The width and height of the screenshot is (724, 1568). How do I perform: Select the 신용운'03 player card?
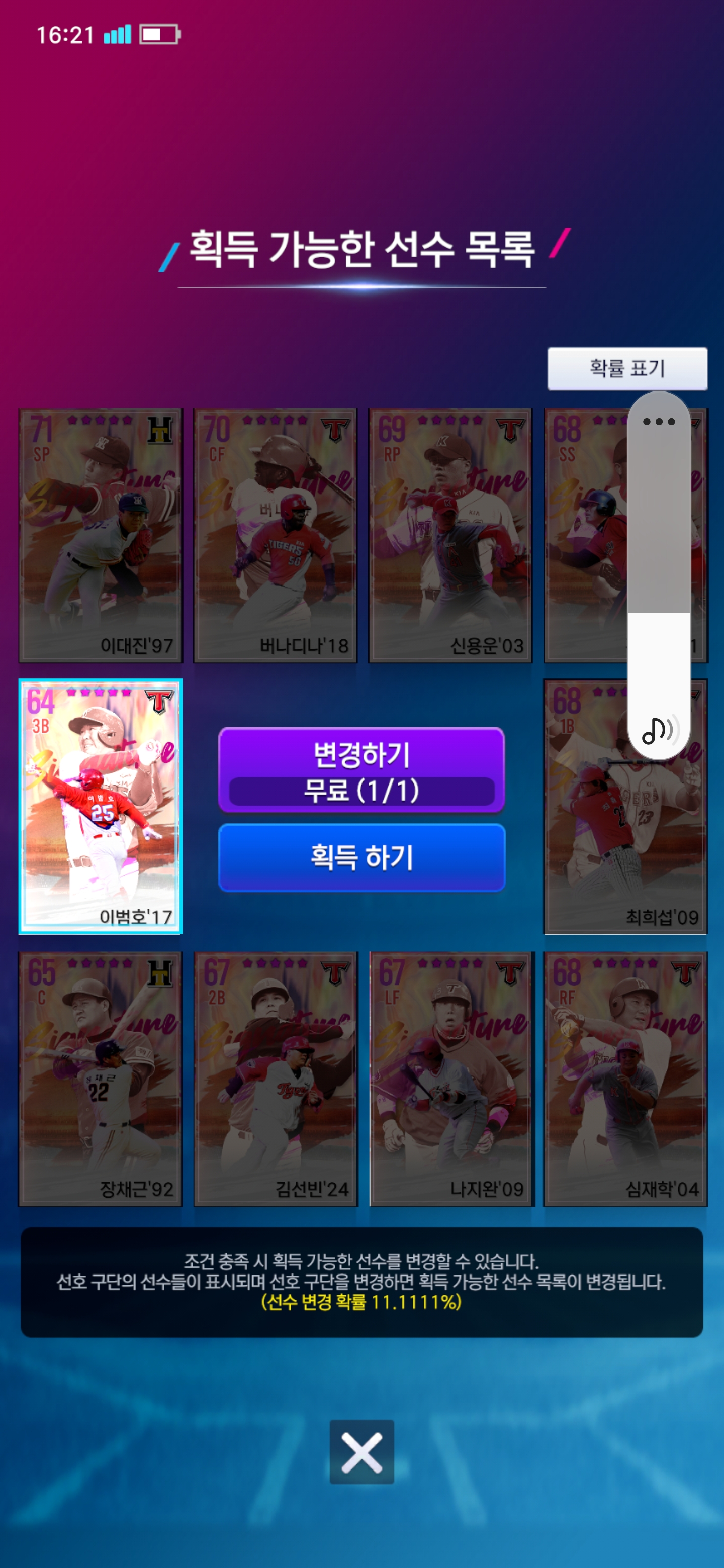pyautogui.click(x=450, y=535)
